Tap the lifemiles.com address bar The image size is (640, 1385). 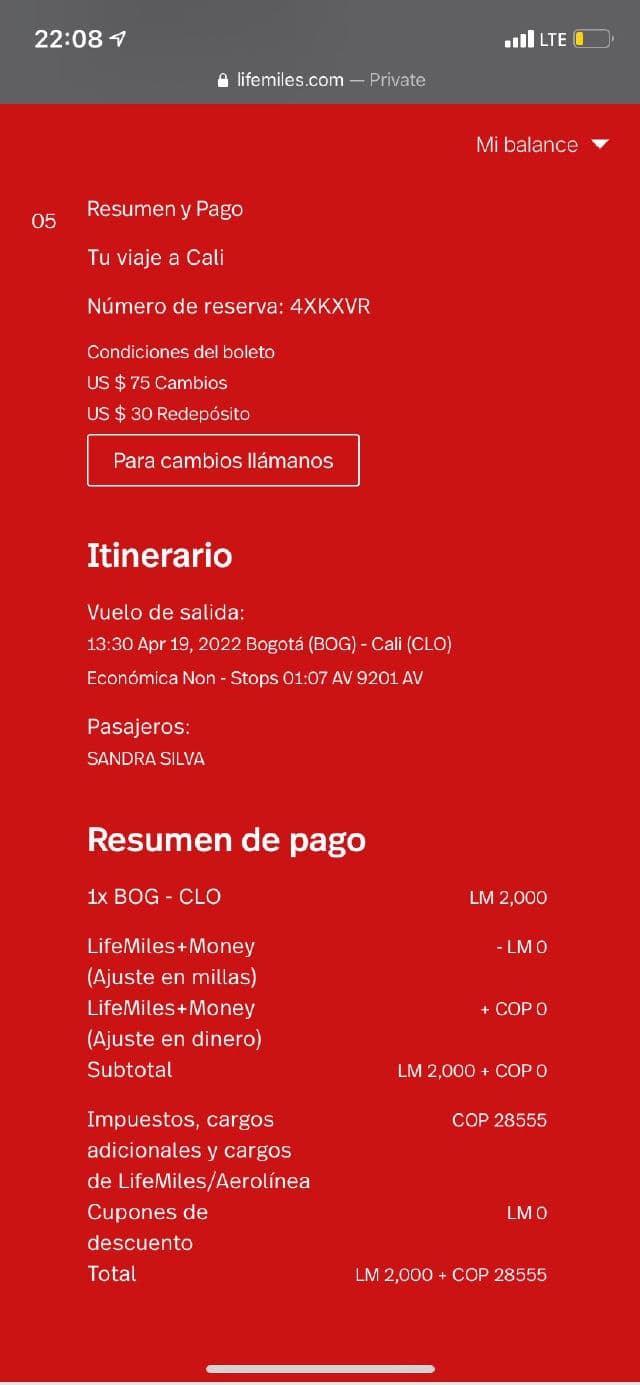(320, 80)
